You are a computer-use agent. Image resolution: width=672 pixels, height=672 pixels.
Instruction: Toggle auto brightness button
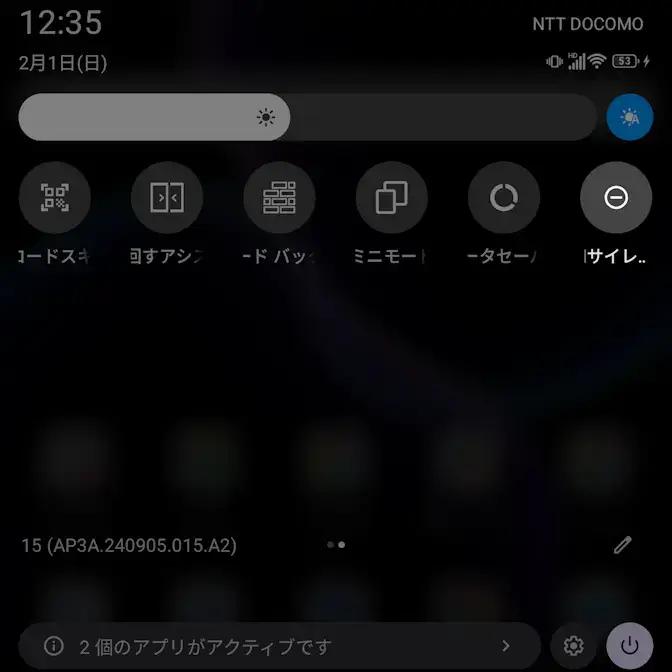pyautogui.click(x=629, y=117)
